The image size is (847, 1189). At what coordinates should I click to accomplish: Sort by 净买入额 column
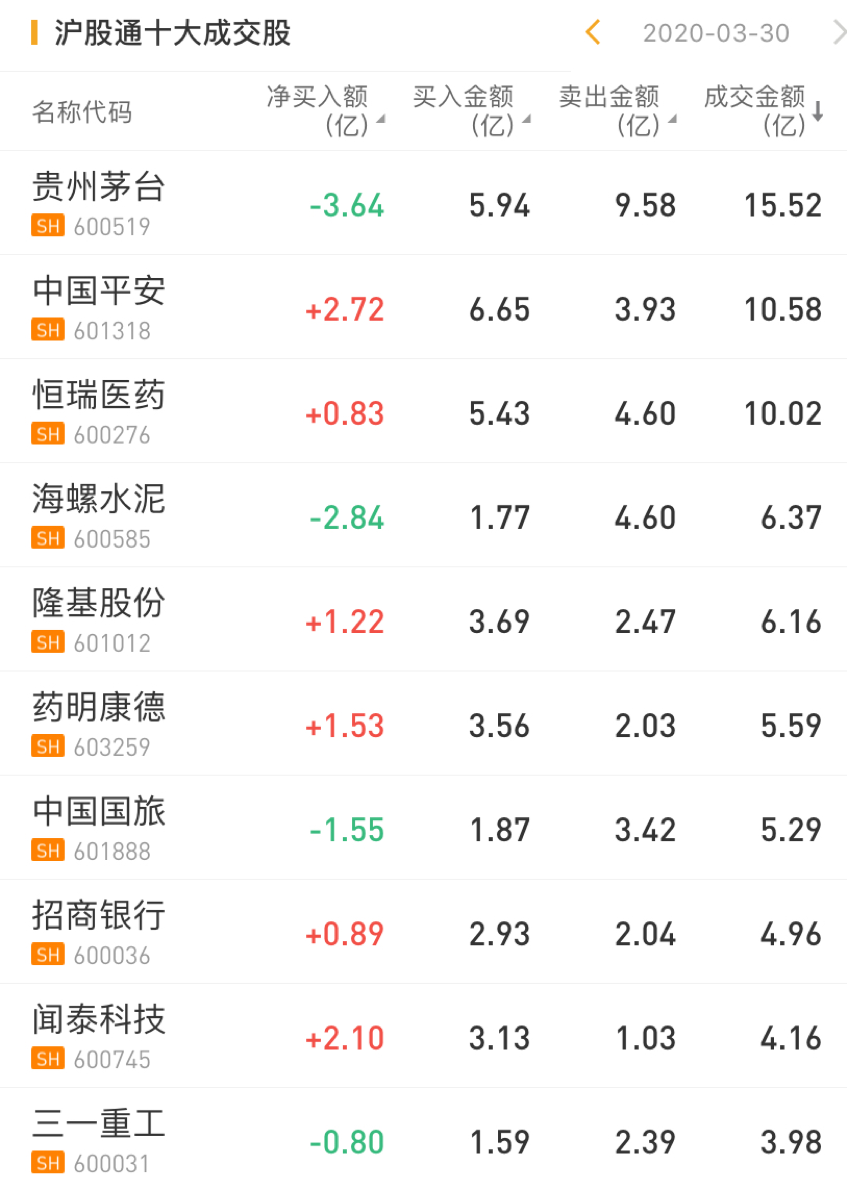tap(324, 110)
